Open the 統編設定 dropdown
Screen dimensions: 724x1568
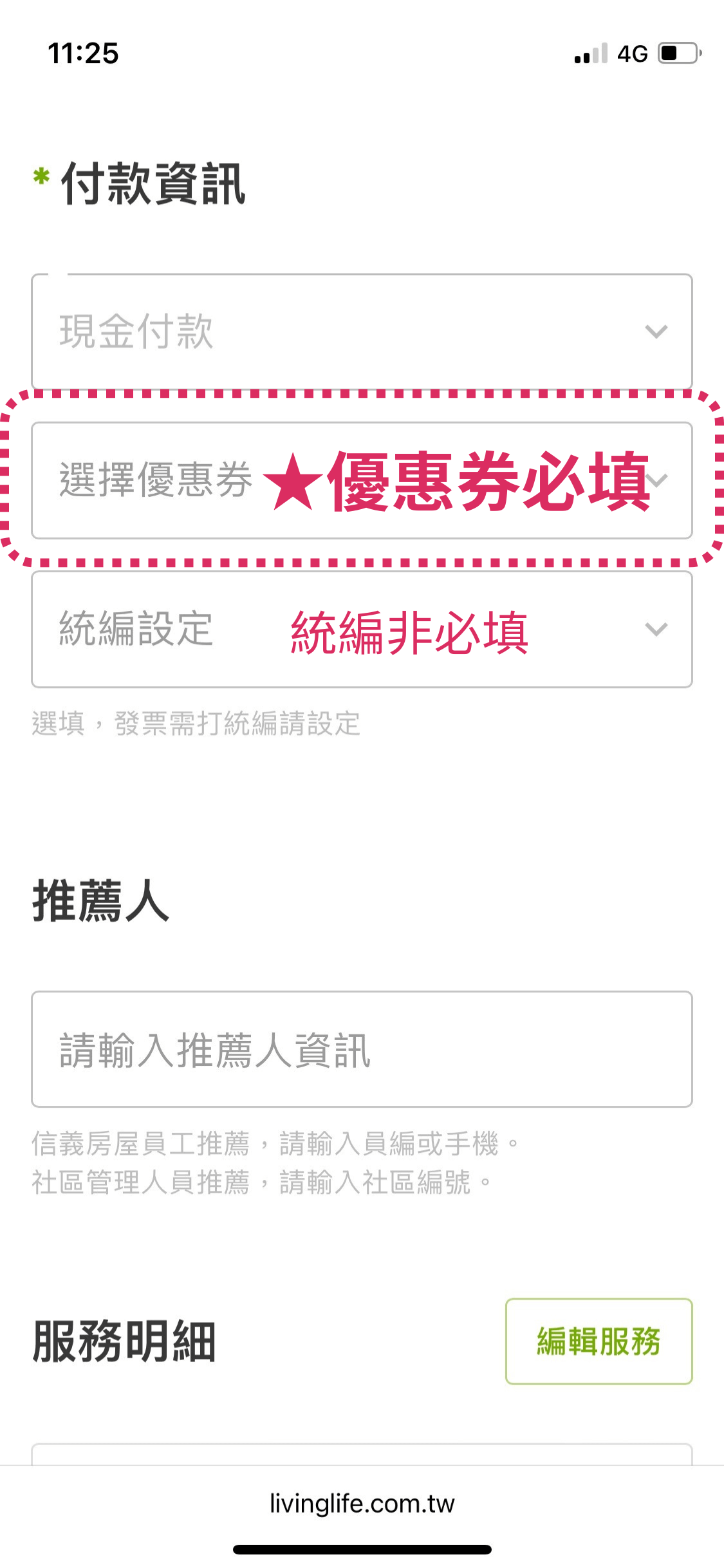362,629
